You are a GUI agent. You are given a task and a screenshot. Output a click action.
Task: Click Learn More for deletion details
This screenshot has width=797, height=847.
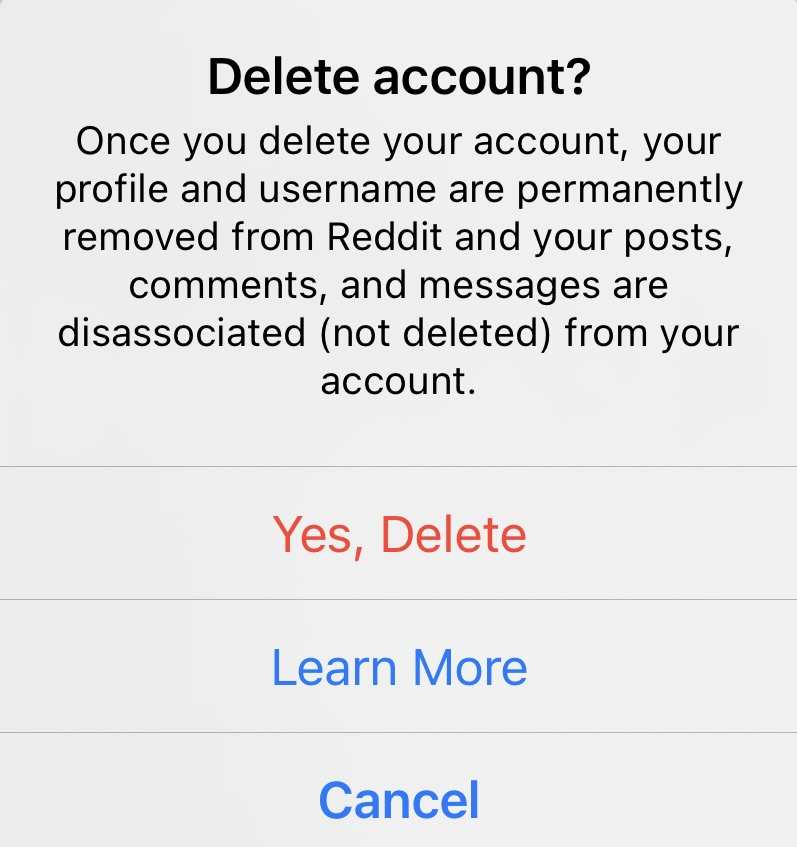[399, 667]
